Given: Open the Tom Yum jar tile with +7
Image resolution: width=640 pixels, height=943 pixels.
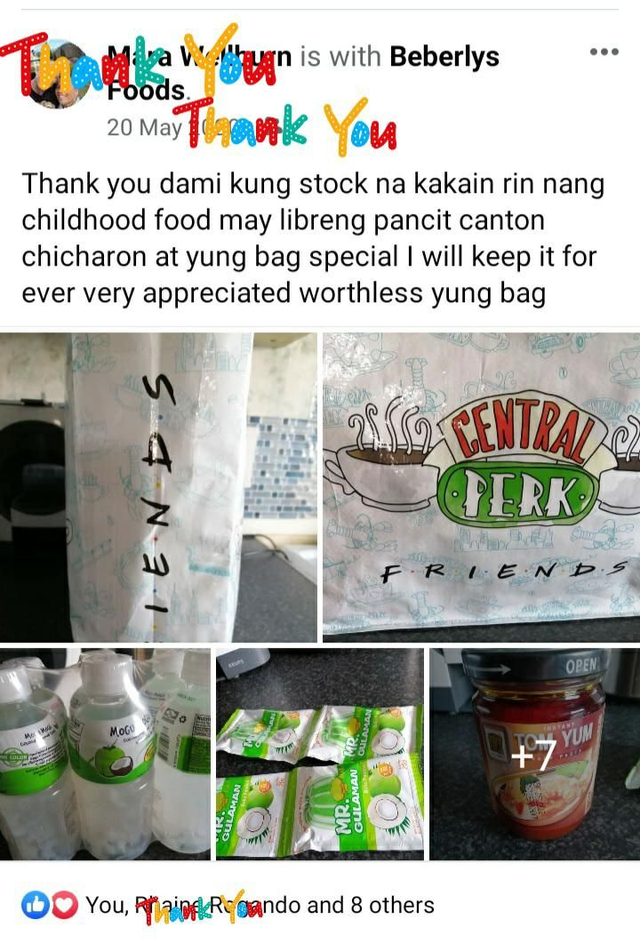Looking at the screenshot, I should [534, 753].
